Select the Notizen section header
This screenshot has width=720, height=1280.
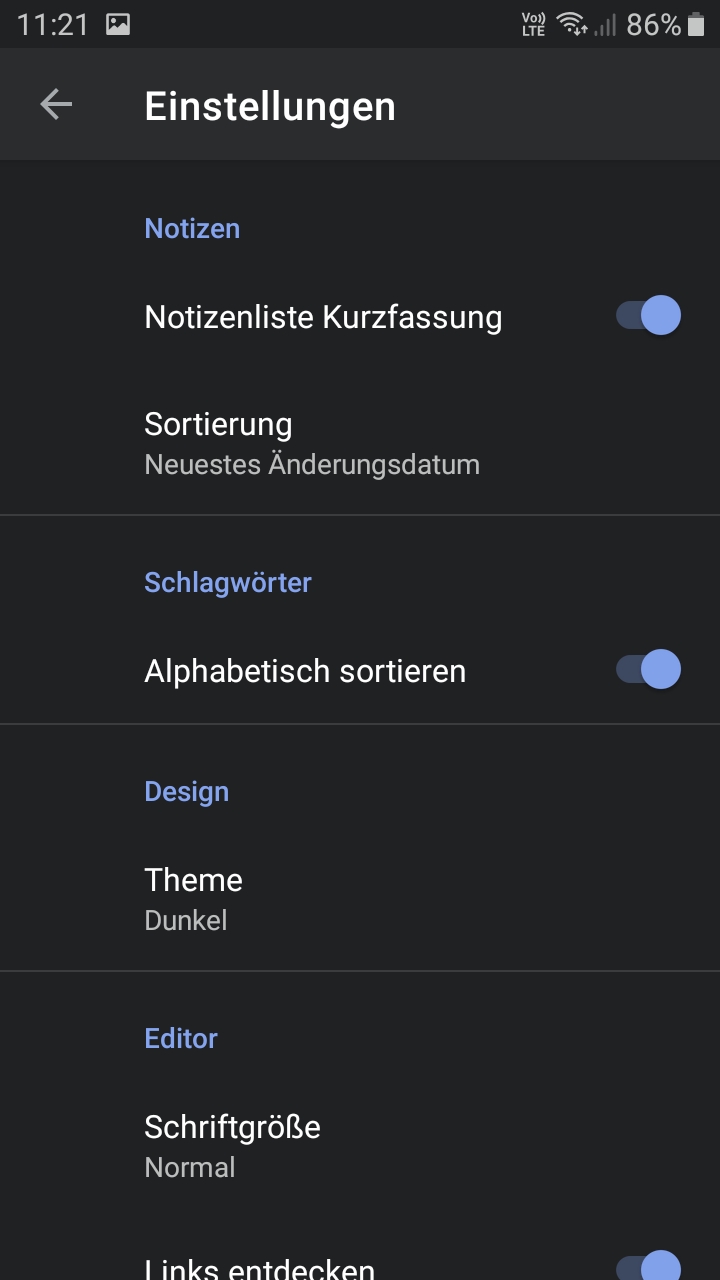pos(192,228)
